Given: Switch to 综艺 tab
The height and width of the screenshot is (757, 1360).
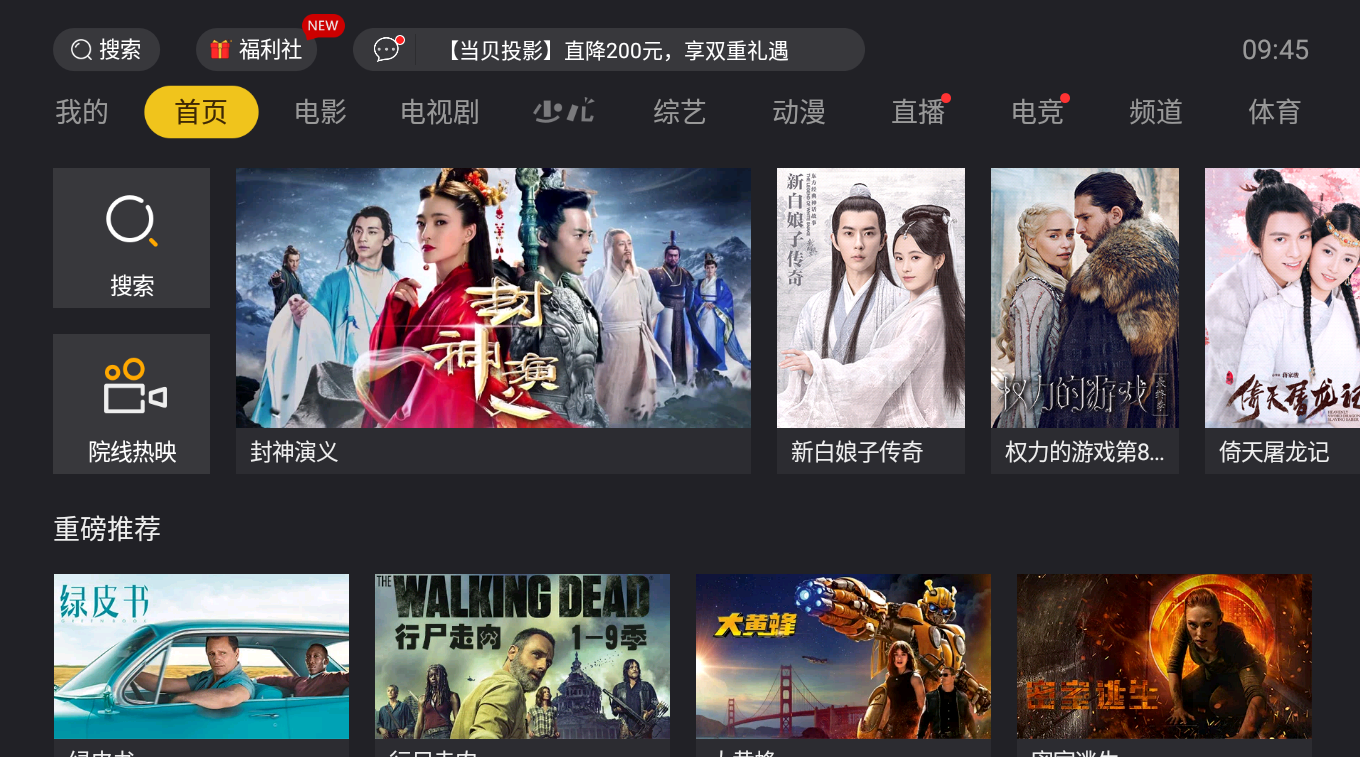Looking at the screenshot, I should [680, 112].
